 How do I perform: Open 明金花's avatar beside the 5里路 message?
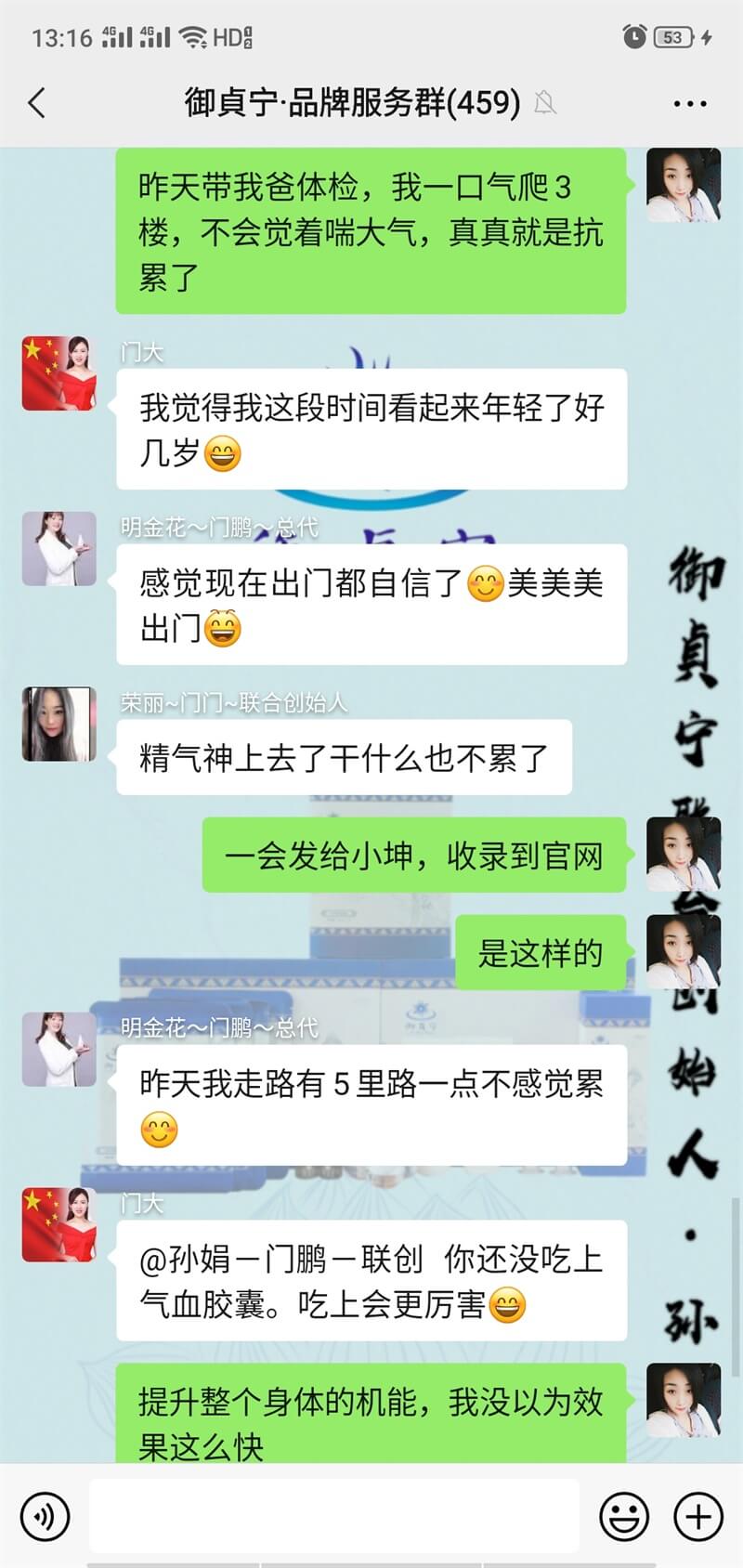pos(59,1049)
